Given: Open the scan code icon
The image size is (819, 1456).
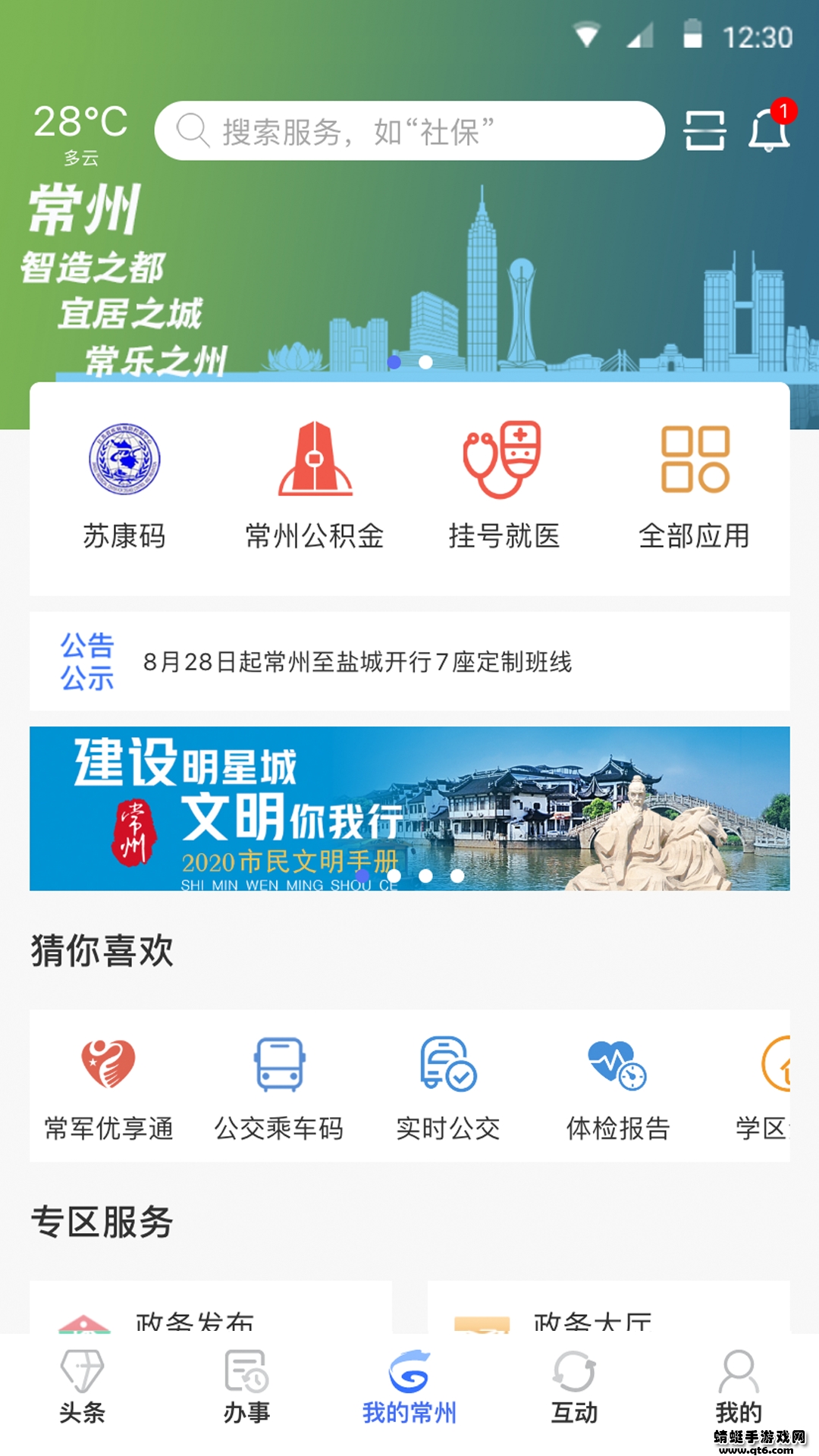Looking at the screenshot, I should [x=704, y=130].
